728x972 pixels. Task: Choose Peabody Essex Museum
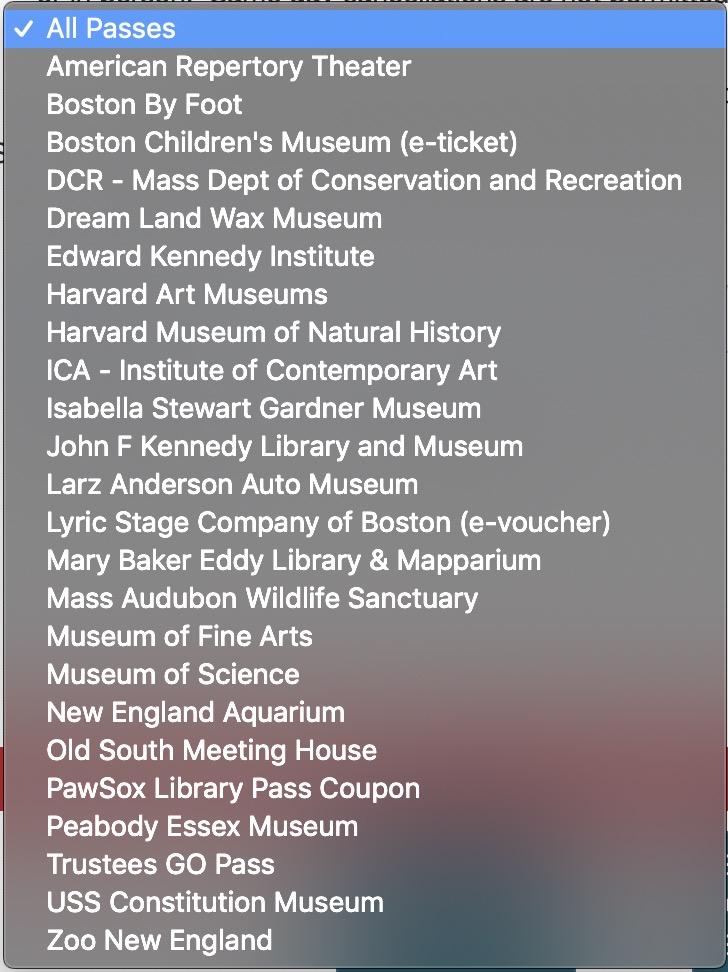(x=202, y=827)
